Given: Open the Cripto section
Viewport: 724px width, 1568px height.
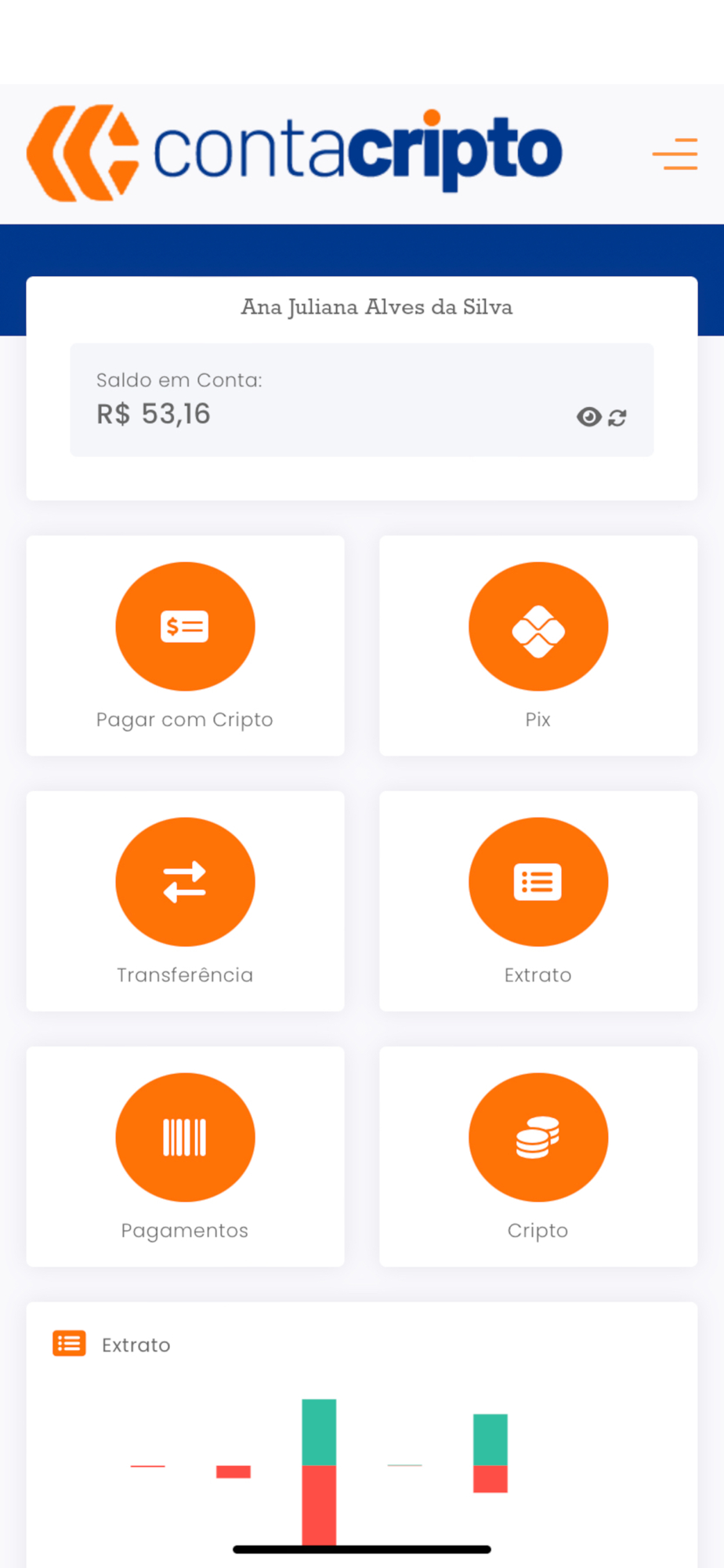Looking at the screenshot, I should click(x=538, y=1156).
